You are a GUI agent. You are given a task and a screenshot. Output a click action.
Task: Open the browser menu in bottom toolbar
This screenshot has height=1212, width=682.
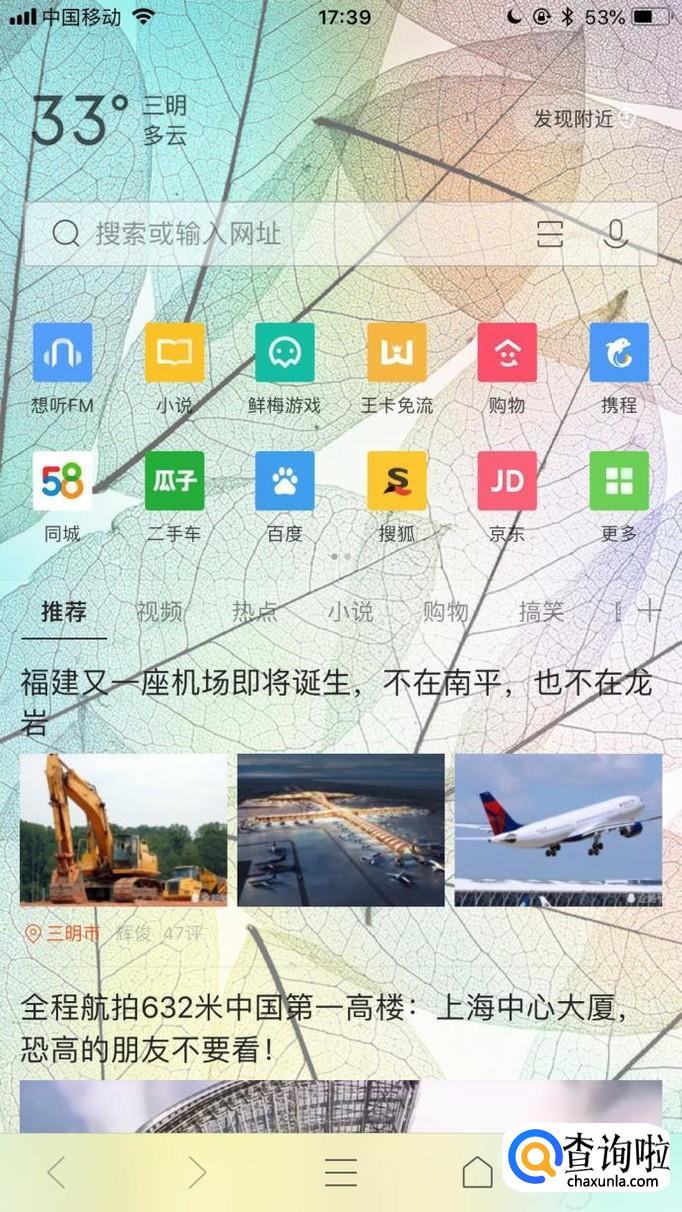[x=341, y=1172]
